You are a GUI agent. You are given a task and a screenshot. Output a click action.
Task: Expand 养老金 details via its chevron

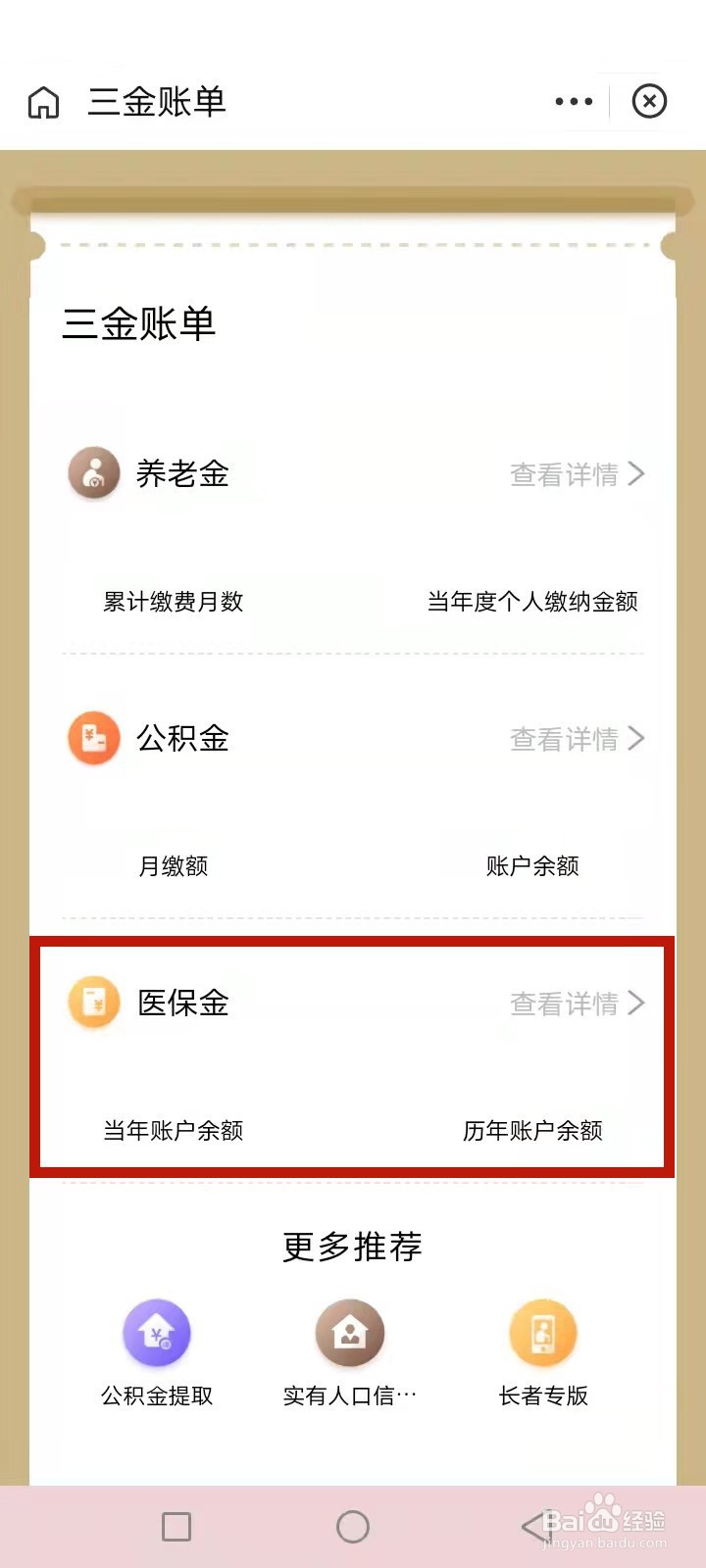(x=637, y=473)
